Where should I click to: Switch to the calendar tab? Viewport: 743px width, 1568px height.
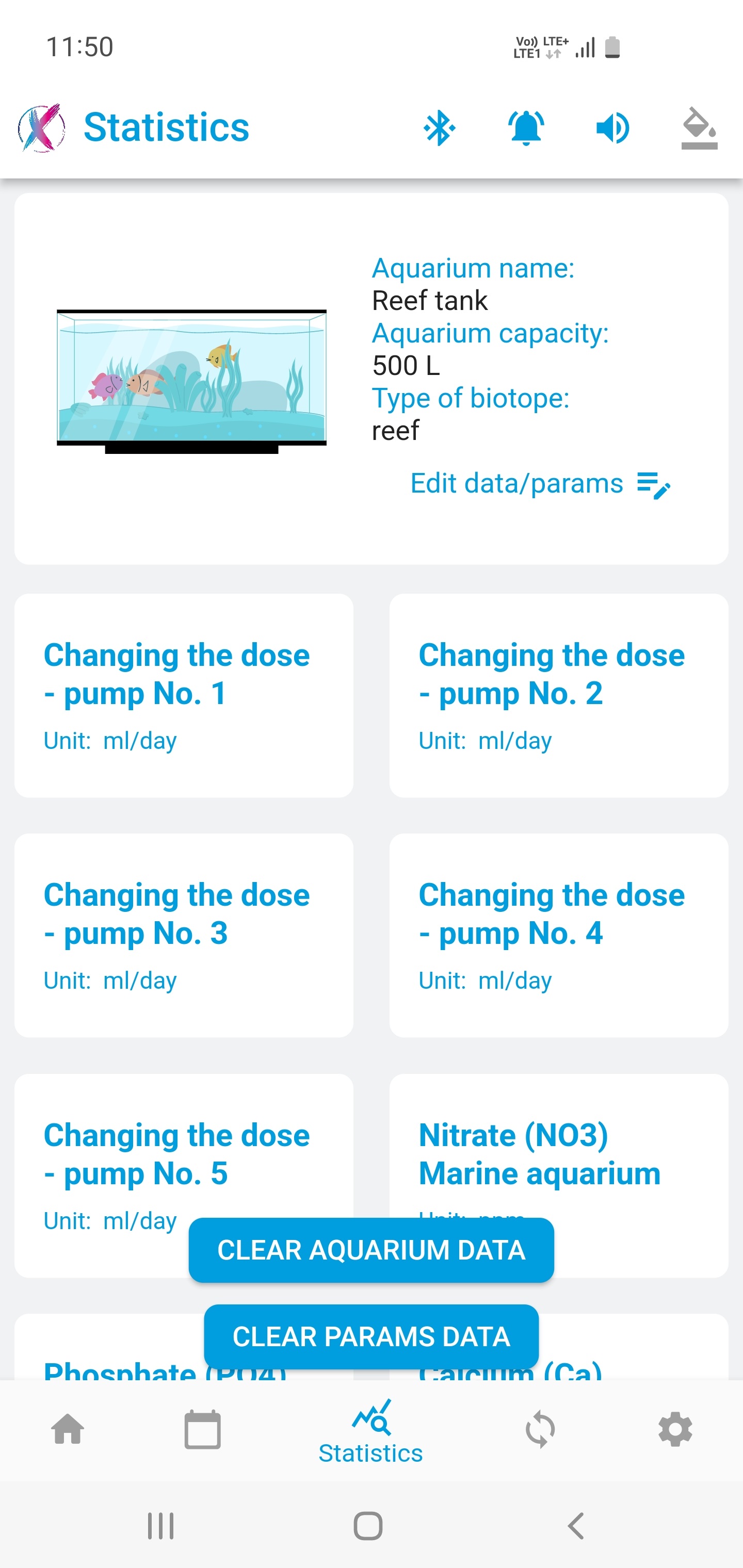(202, 1429)
